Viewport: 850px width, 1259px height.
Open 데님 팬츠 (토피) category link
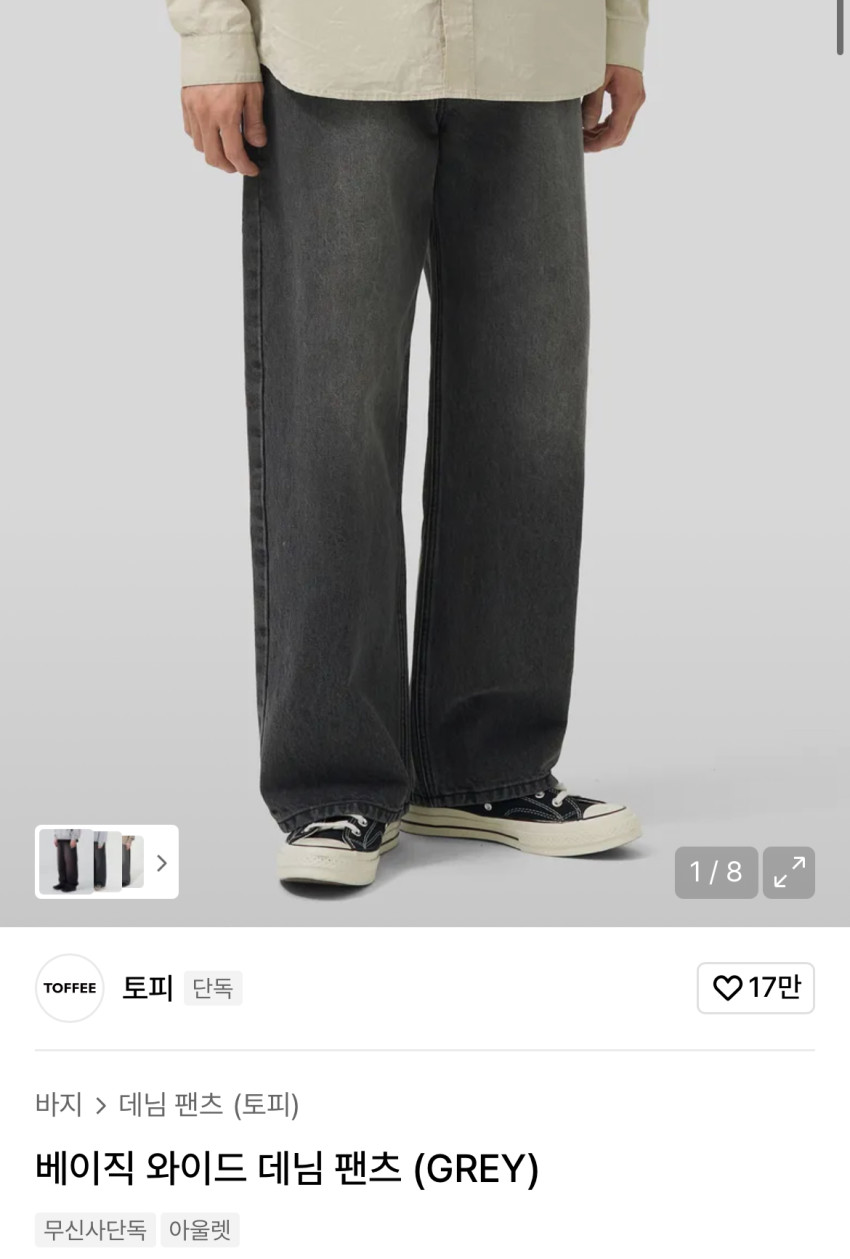pos(209,1104)
